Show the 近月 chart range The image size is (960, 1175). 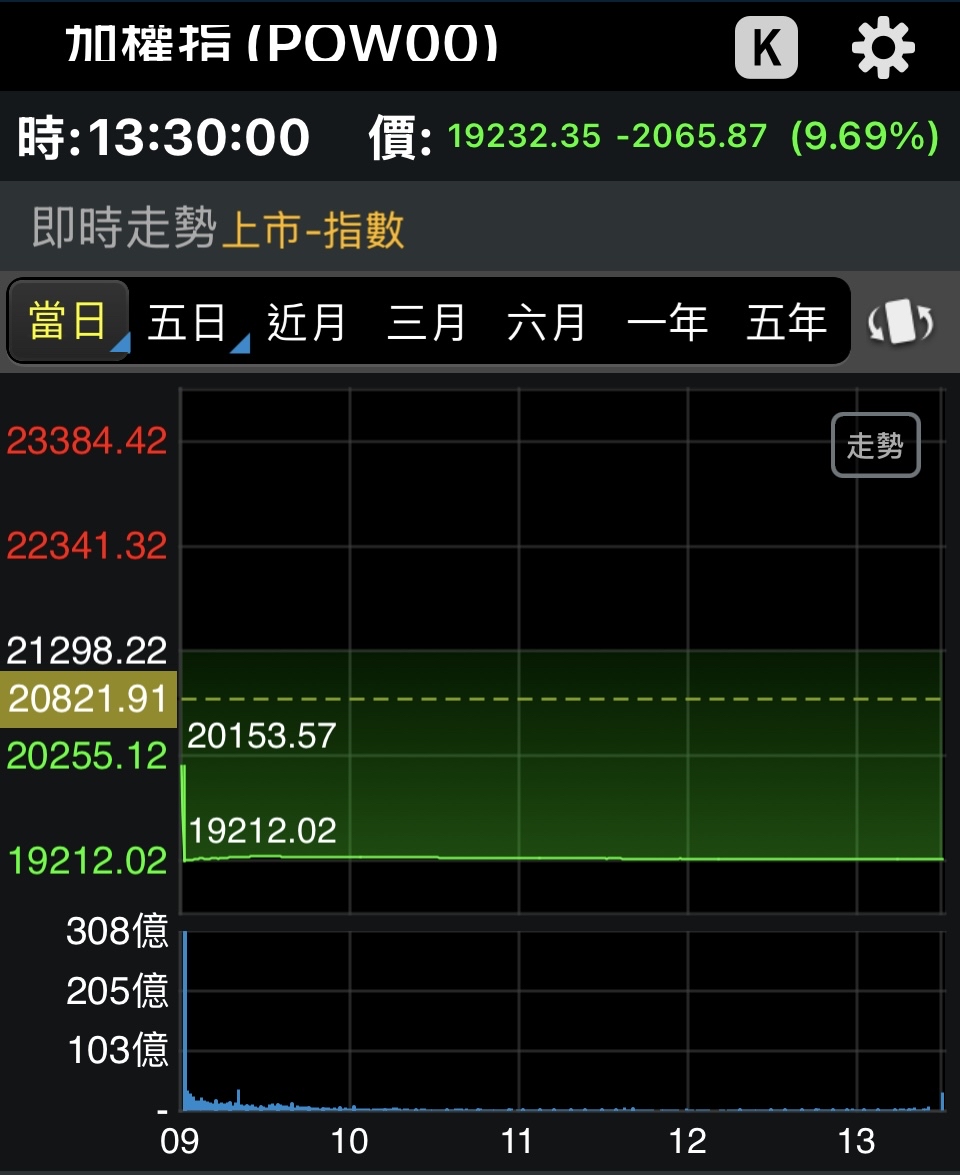pos(307,322)
